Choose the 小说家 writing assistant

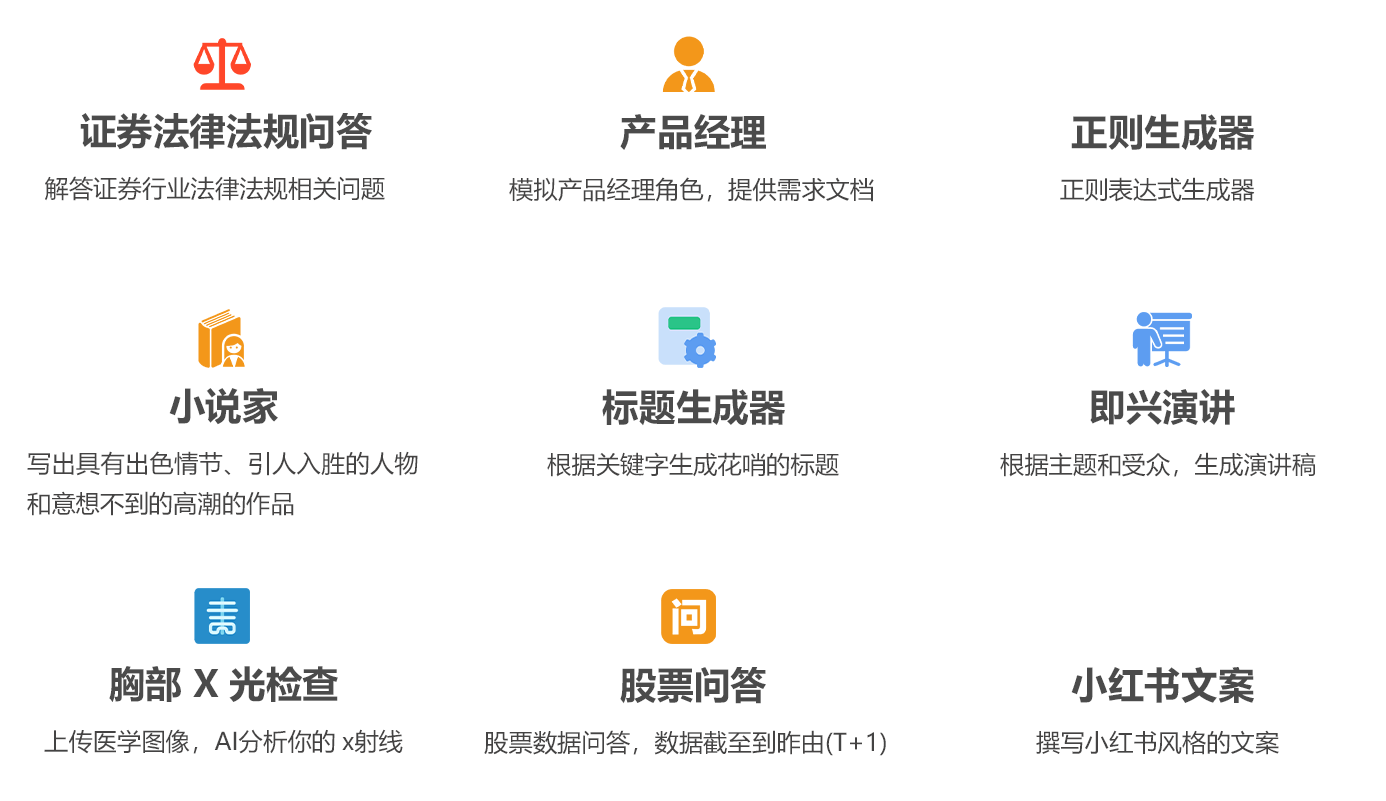pos(223,408)
